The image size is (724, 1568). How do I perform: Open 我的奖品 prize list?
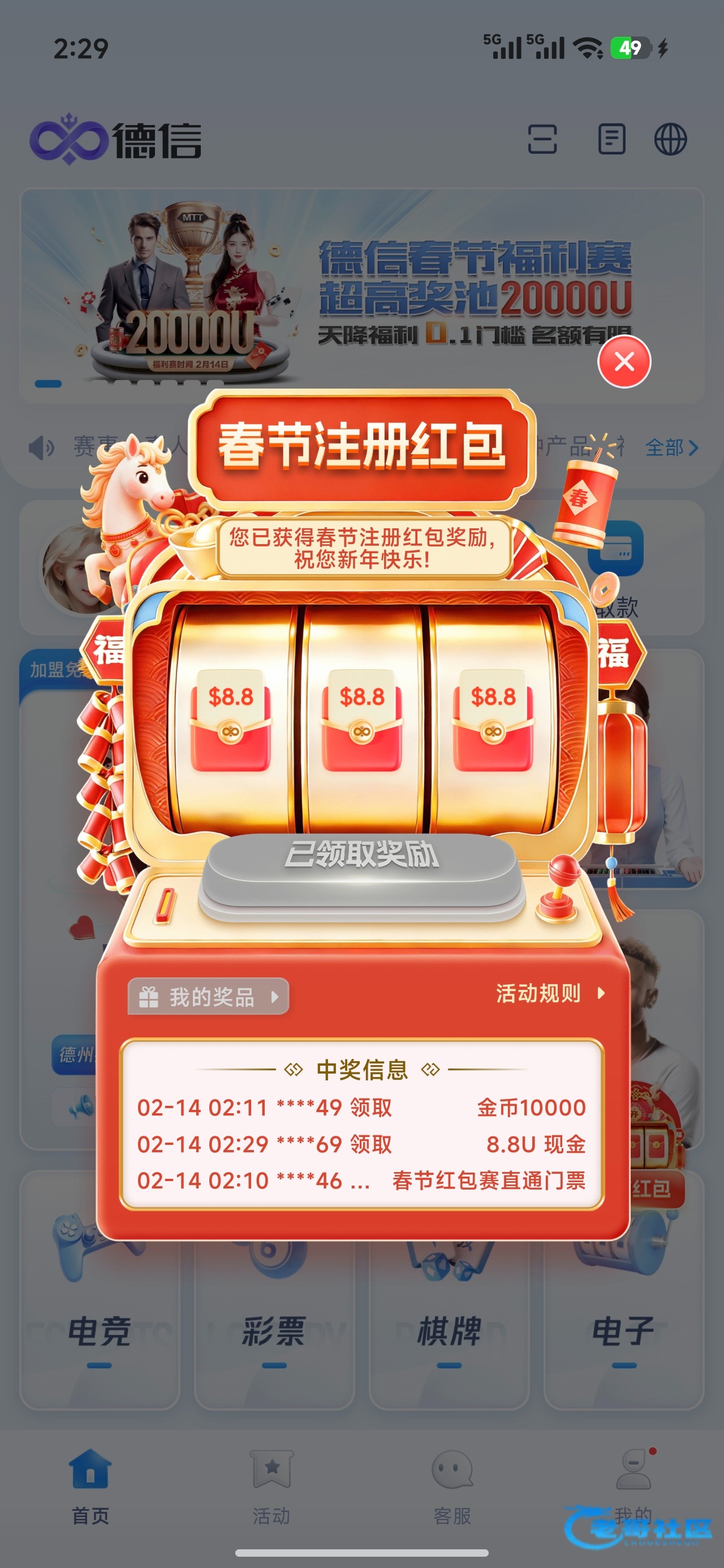208,997
